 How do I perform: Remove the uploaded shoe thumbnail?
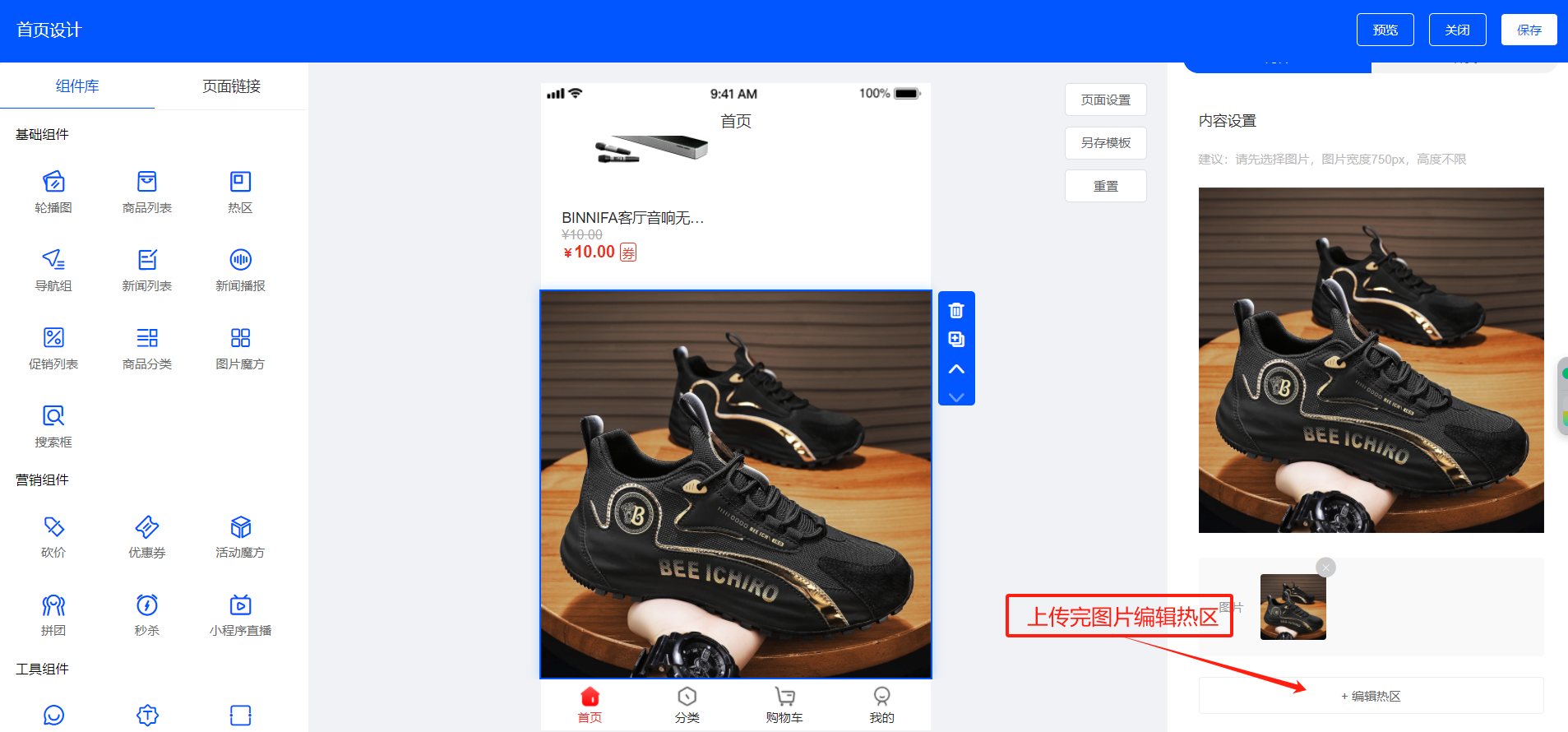(1325, 568)
